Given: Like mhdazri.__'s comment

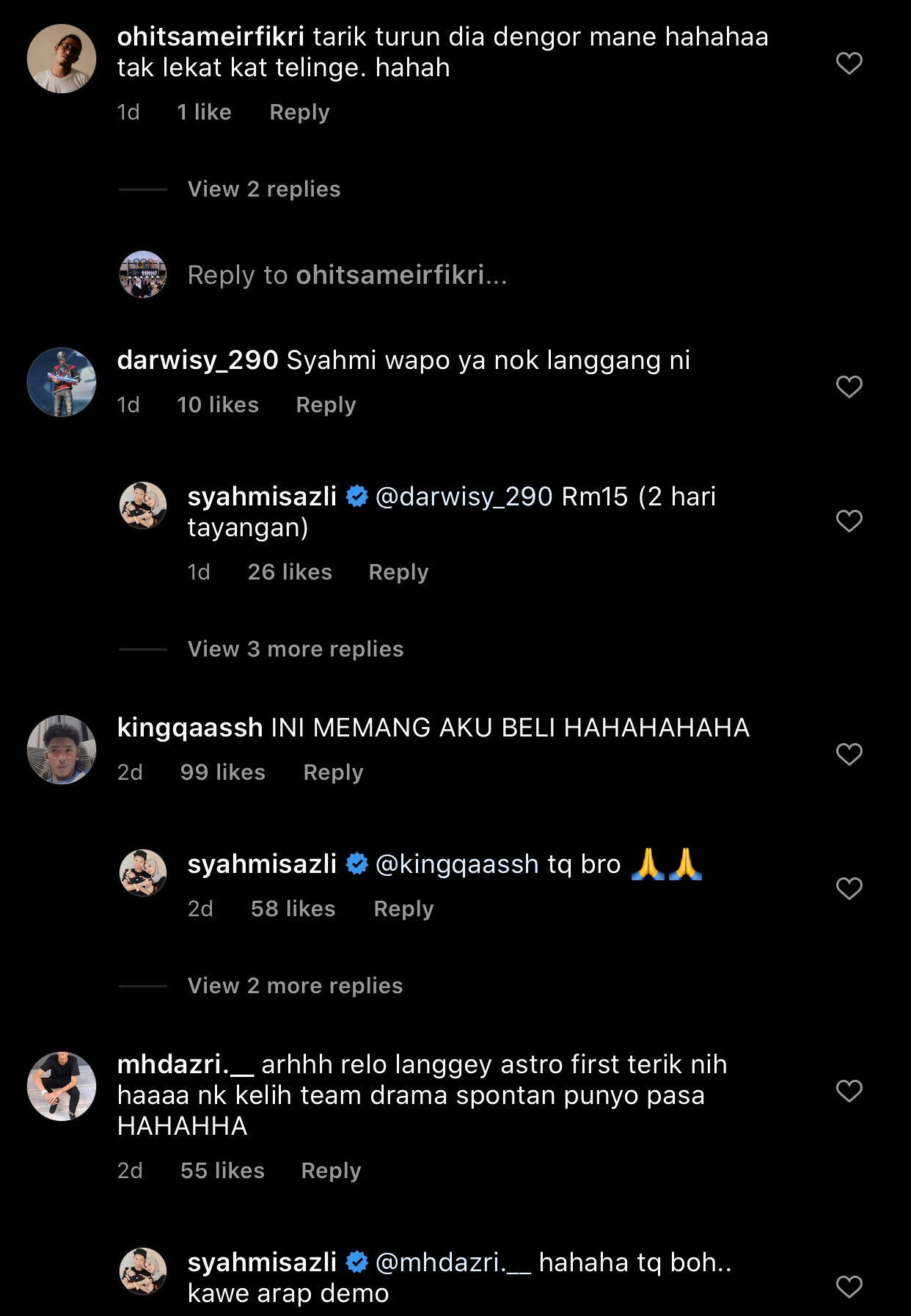Looking at the screenshot, I should point(849,1091).
